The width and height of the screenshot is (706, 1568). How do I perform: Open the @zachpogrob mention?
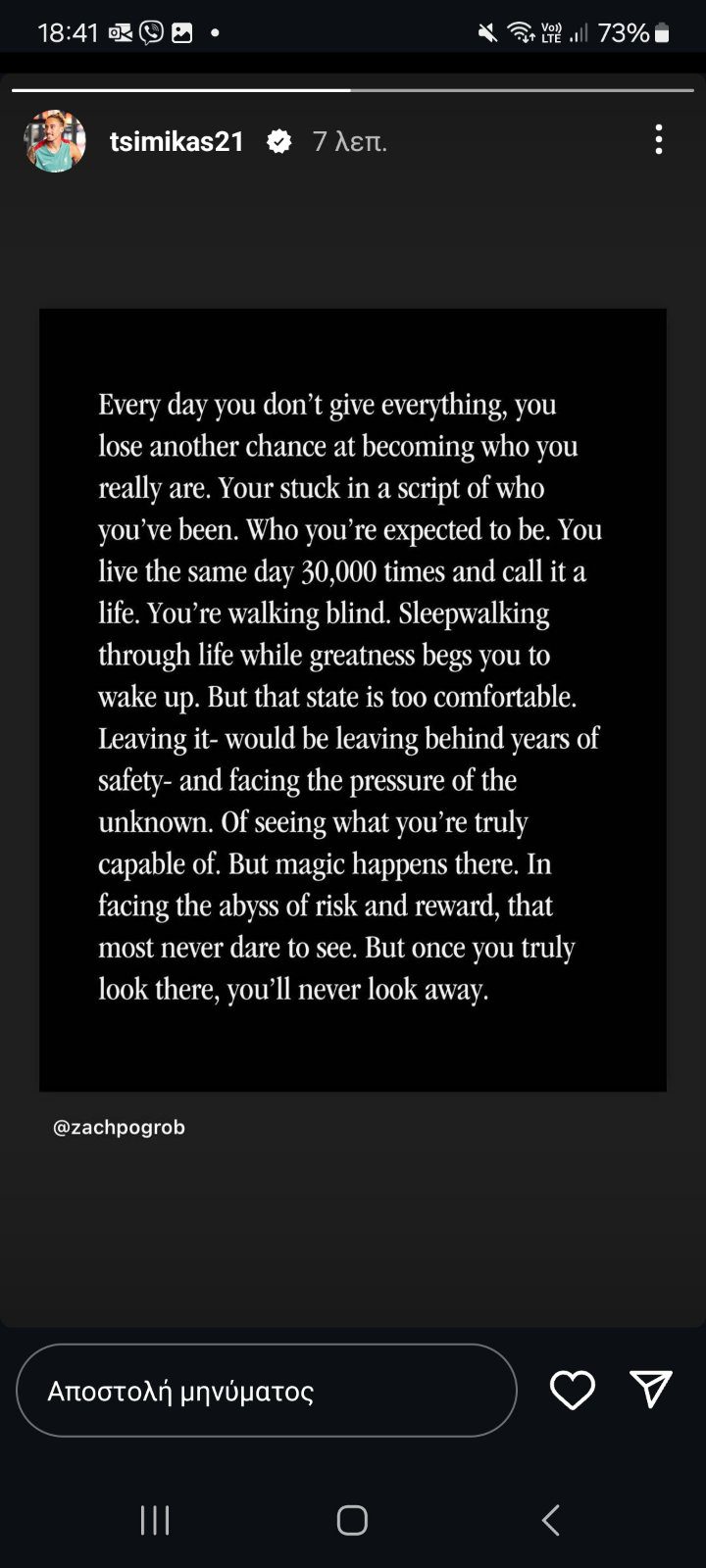(119, 1127)
